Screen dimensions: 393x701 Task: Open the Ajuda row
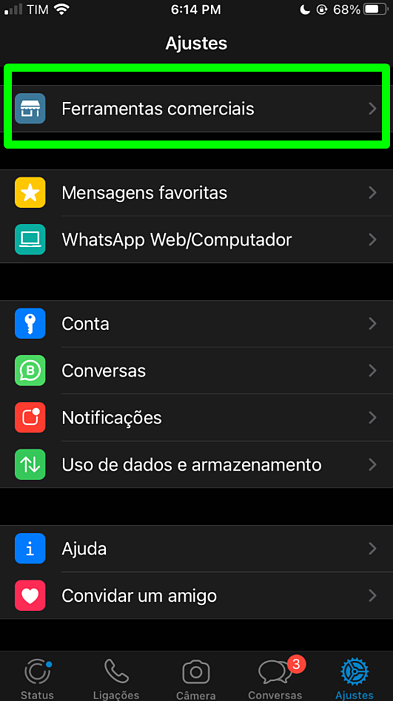[x=196, y=548]
